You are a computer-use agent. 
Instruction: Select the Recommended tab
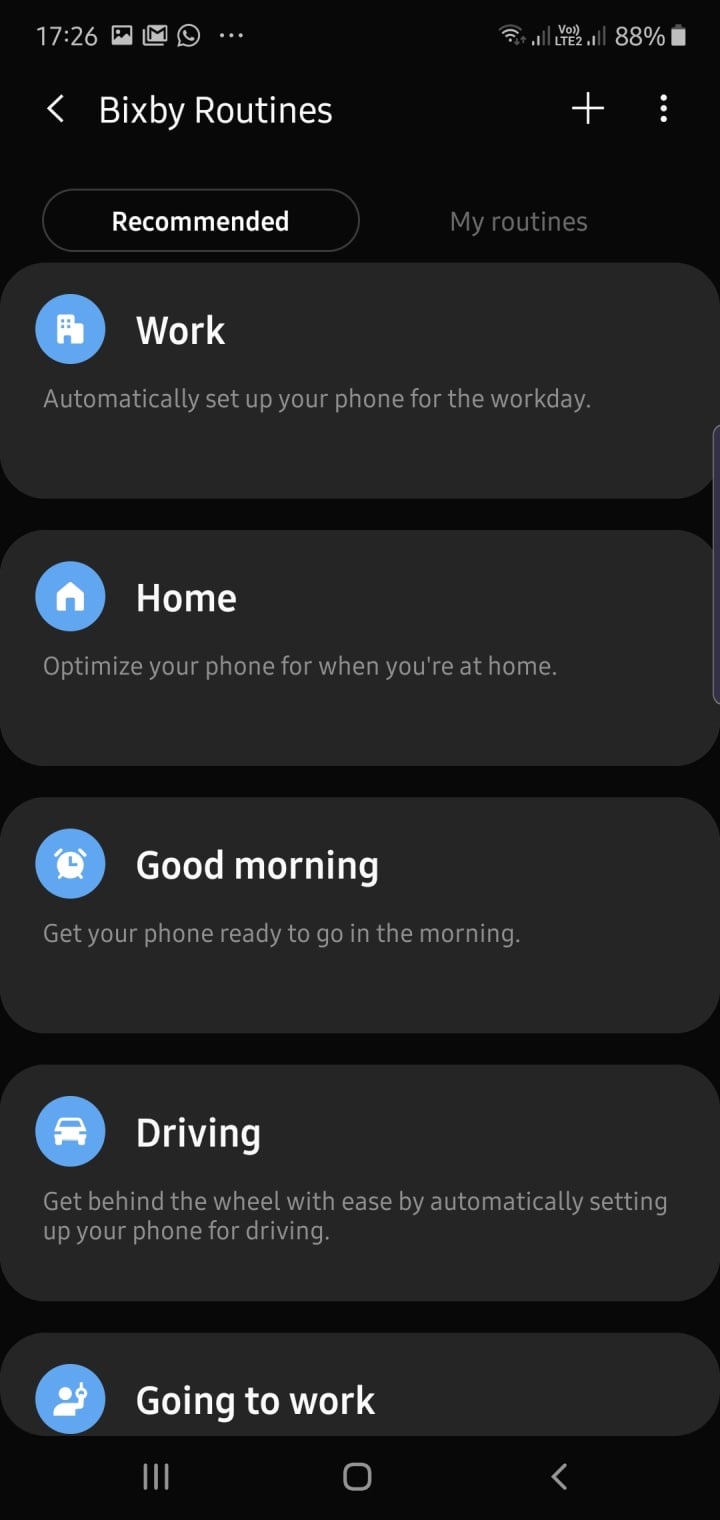point(200,221)
